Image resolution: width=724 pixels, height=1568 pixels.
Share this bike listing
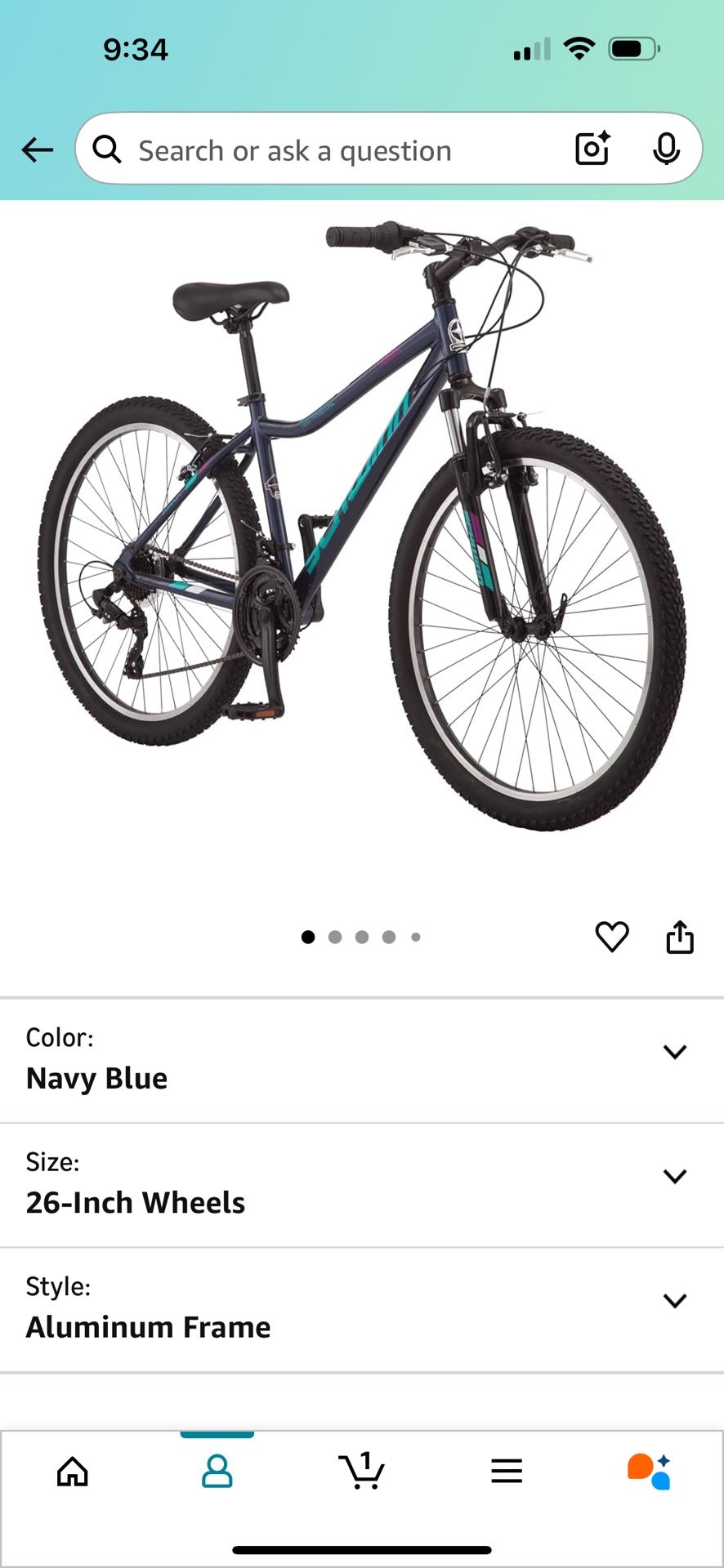click(680, 937)
